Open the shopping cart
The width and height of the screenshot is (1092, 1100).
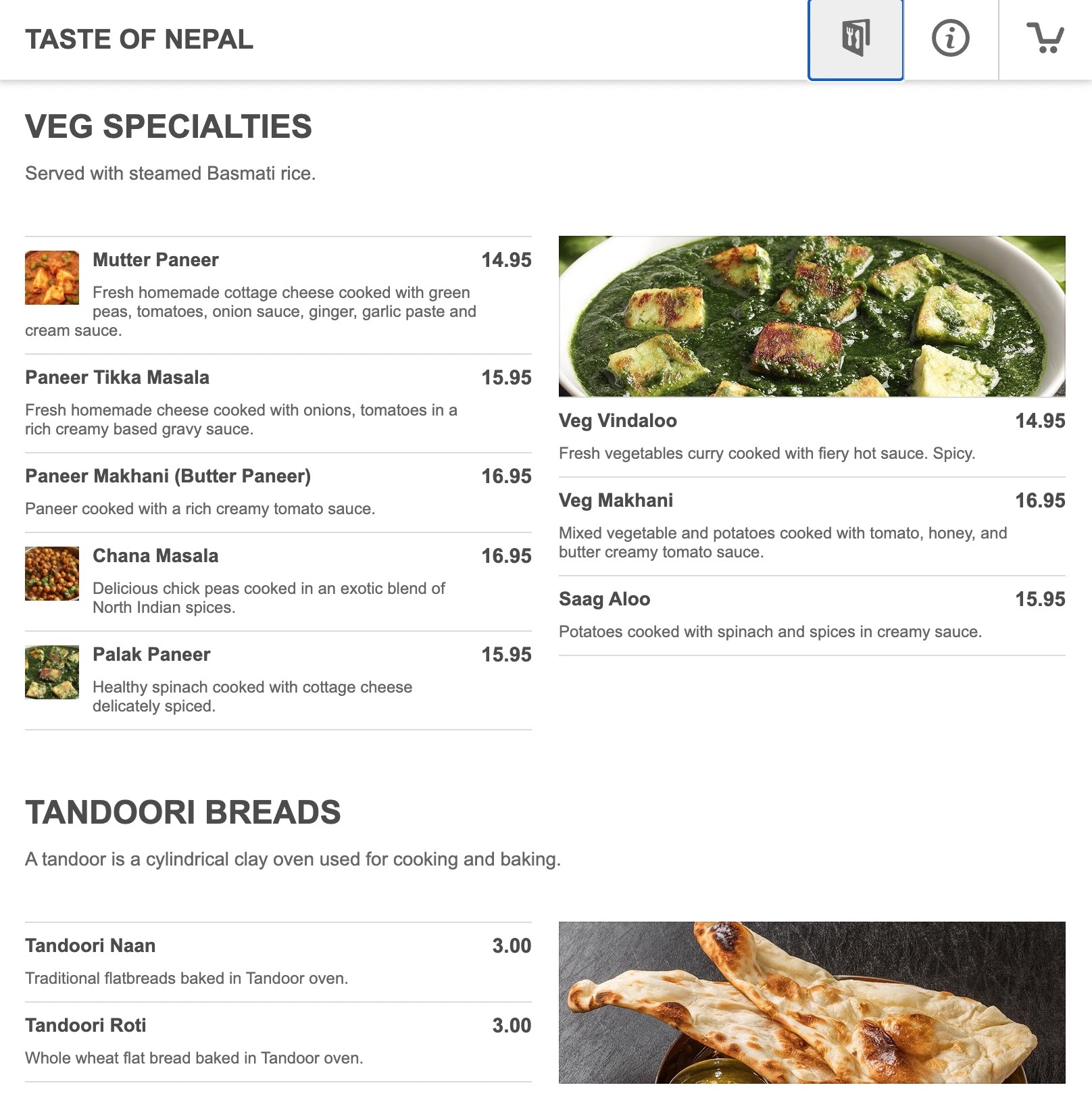coord(1045,39)
